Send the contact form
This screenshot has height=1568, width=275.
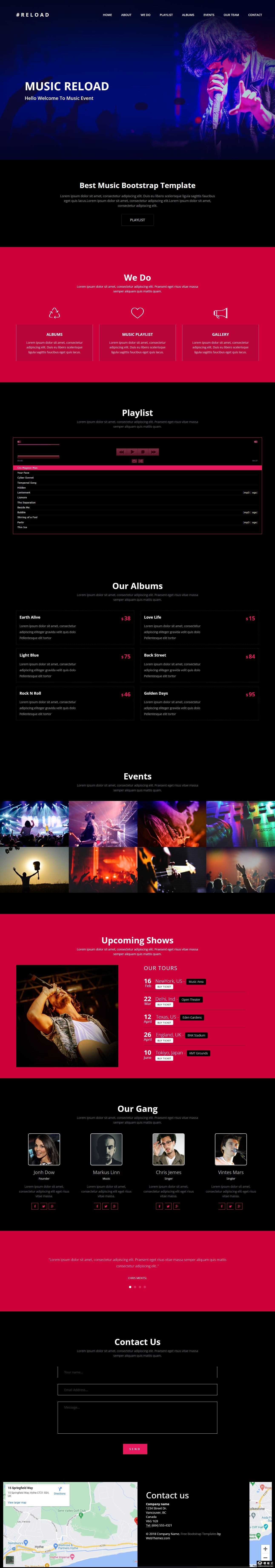point(135,1449)
